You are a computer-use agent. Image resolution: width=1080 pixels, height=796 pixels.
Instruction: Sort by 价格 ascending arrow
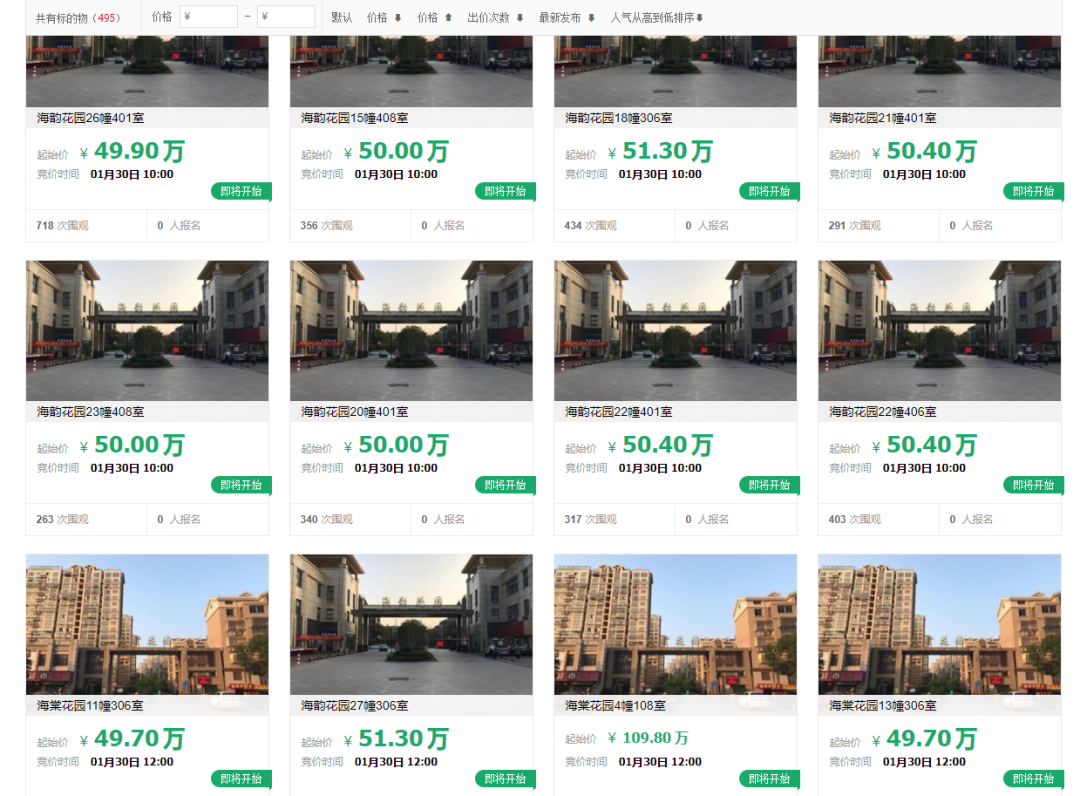pos(435,17)
